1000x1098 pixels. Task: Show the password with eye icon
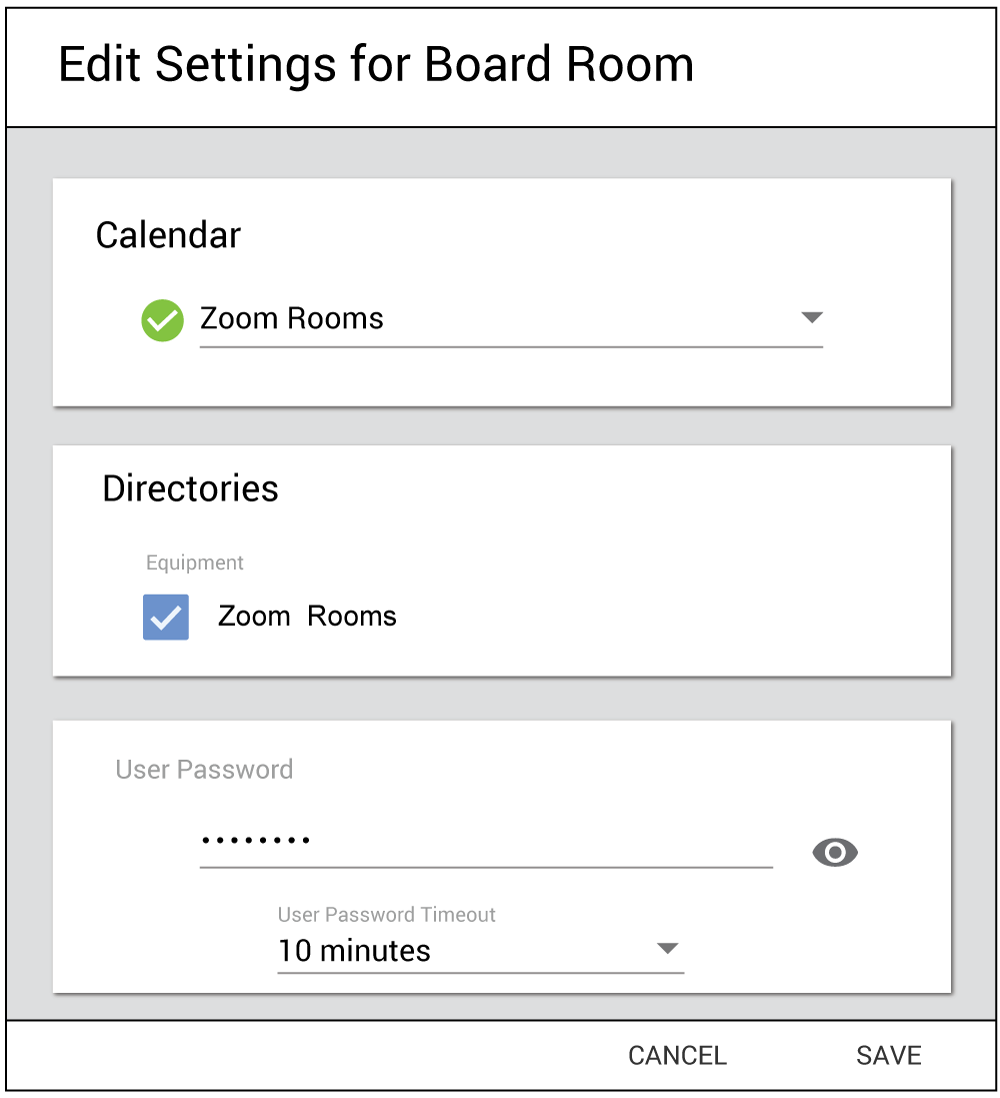835,853
